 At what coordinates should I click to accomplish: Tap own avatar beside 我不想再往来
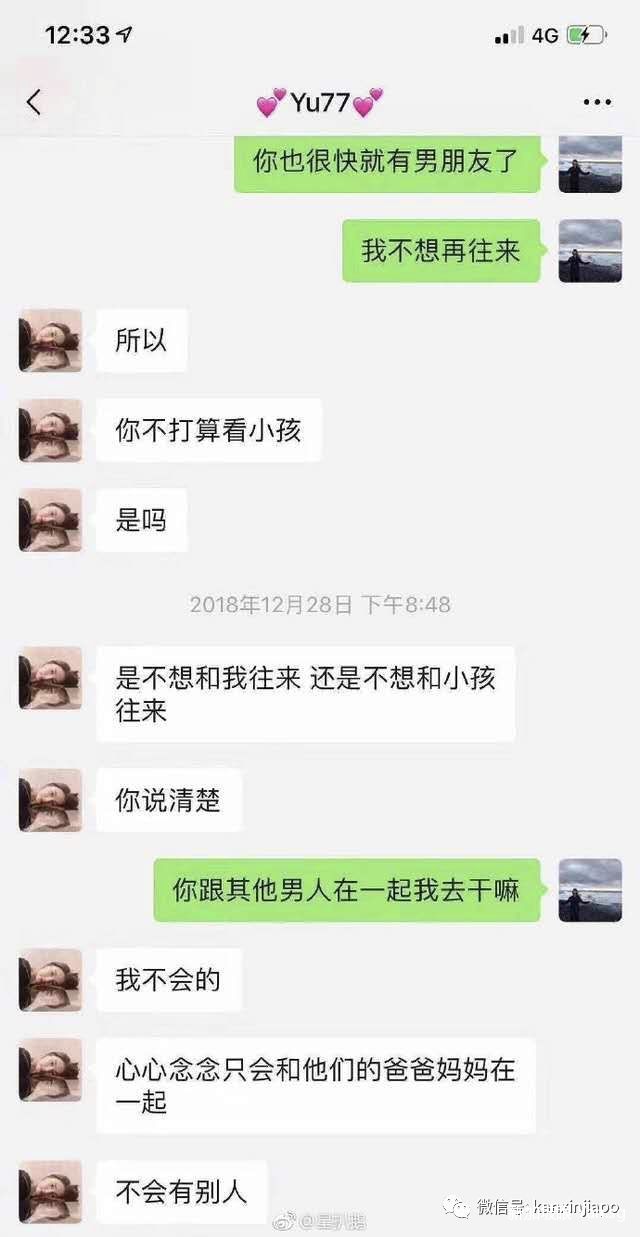(589, 250)
